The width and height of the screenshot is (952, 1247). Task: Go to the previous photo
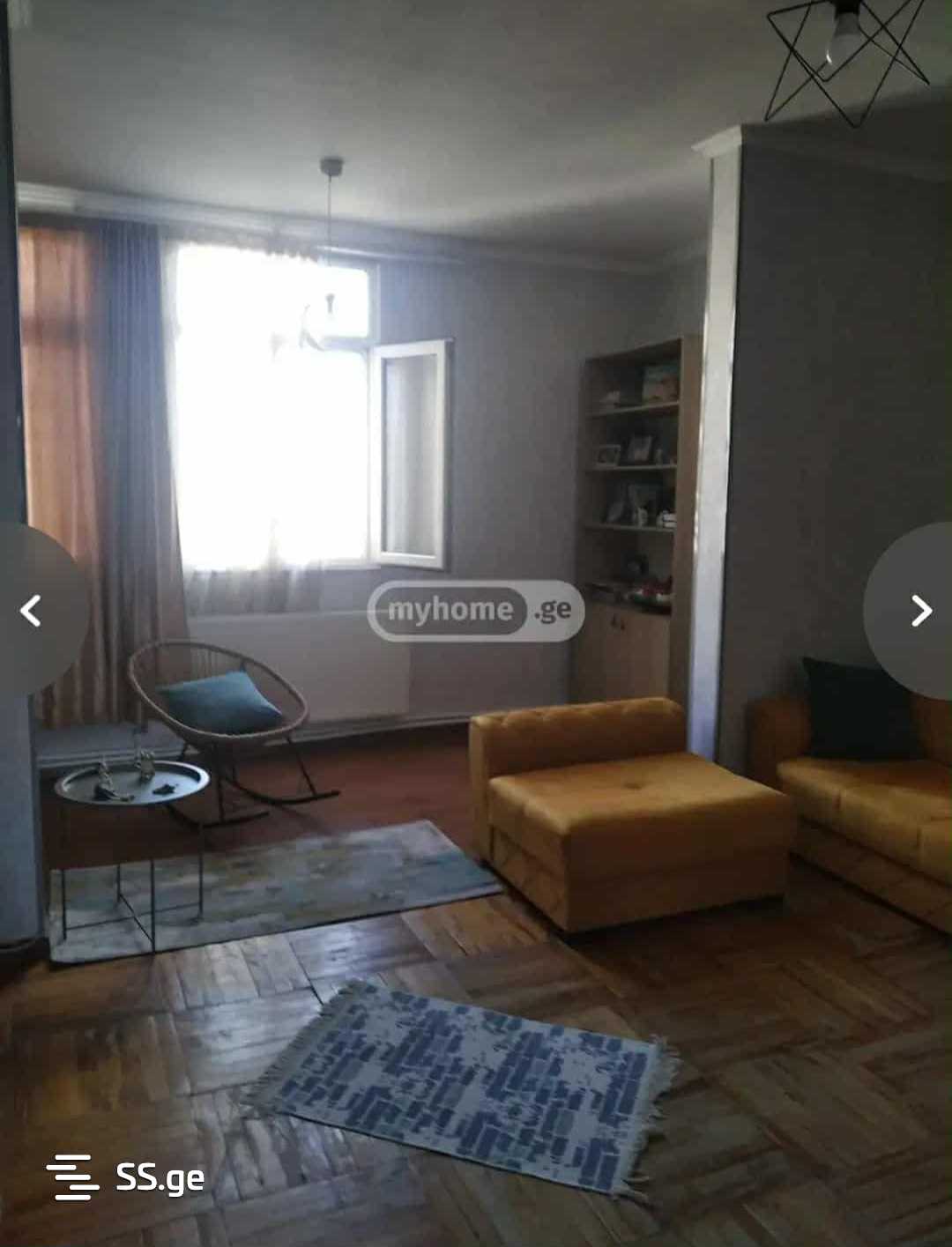32,610
